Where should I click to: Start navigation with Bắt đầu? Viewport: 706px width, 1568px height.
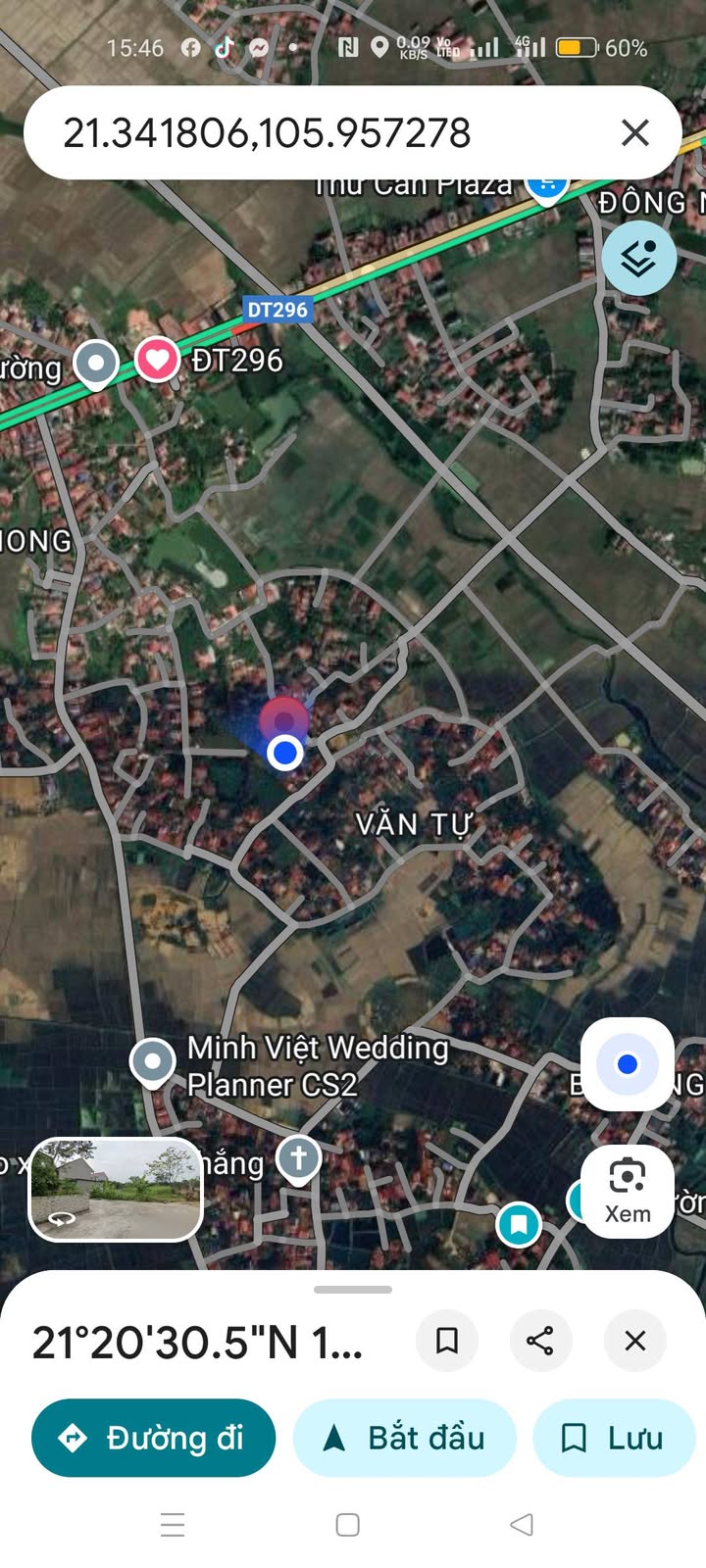click(x=404, y=1438)
